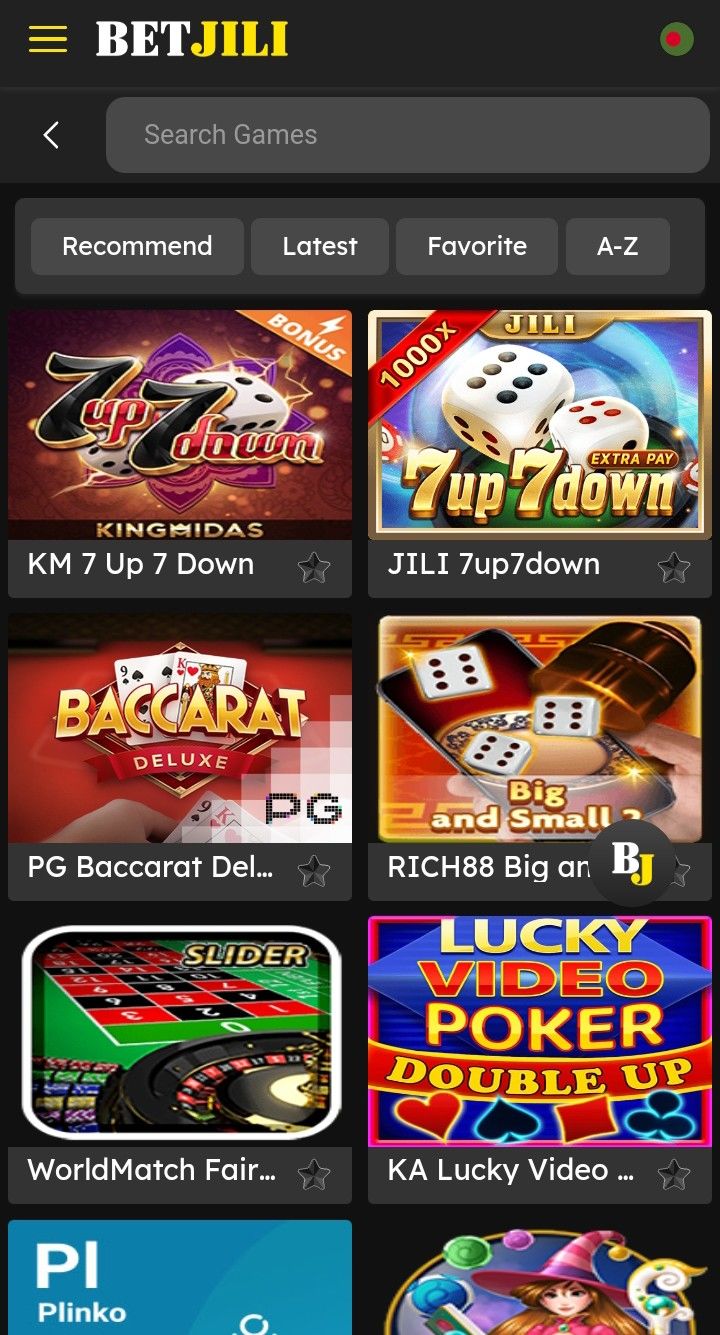720x1335 pixels.
Task: Open the language flag selector
Action: 676,40
